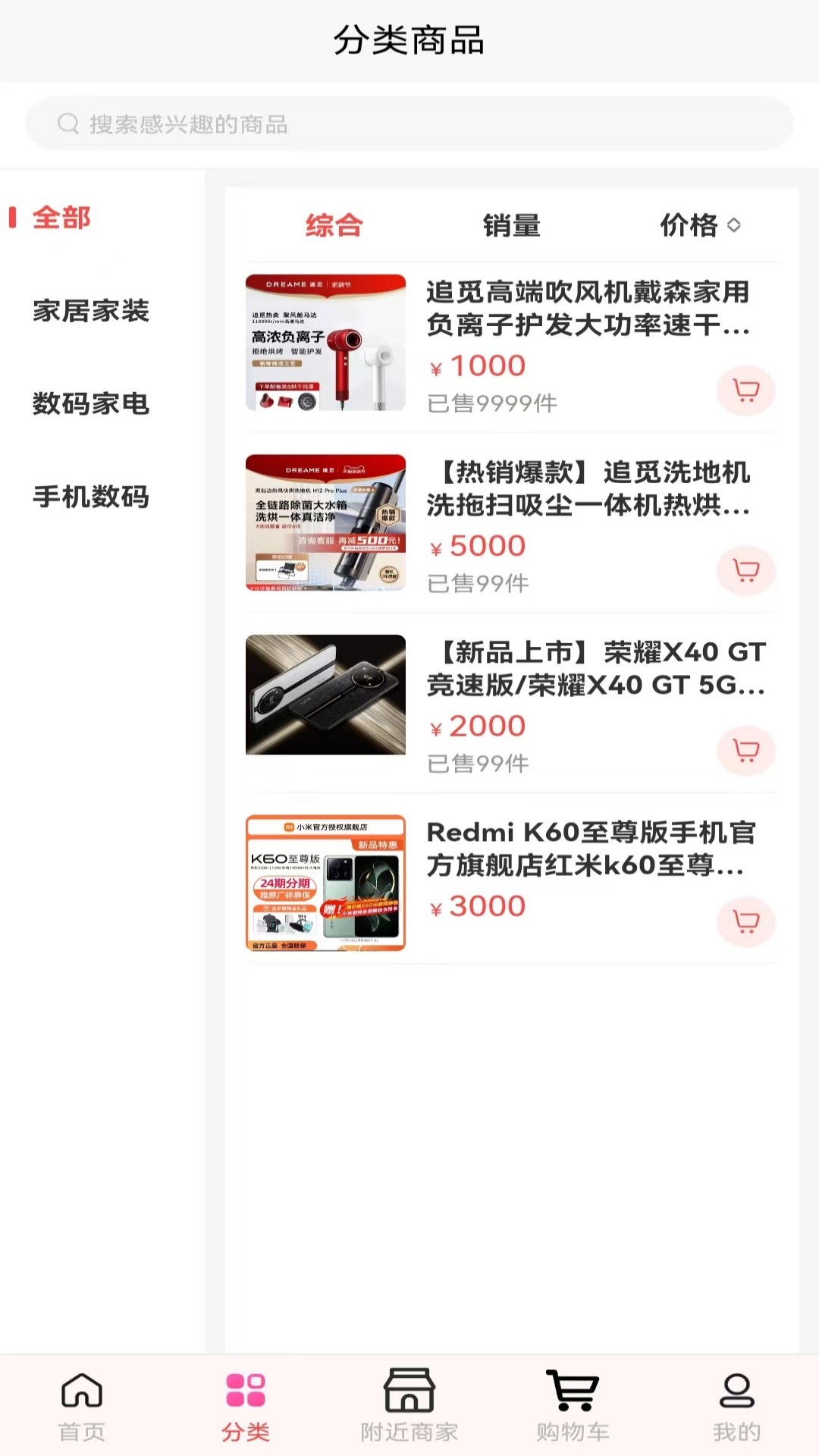Select the 手机数码 category in sidebar
The width and height of the screenshot is (819, 1456).
click(91, 498)
